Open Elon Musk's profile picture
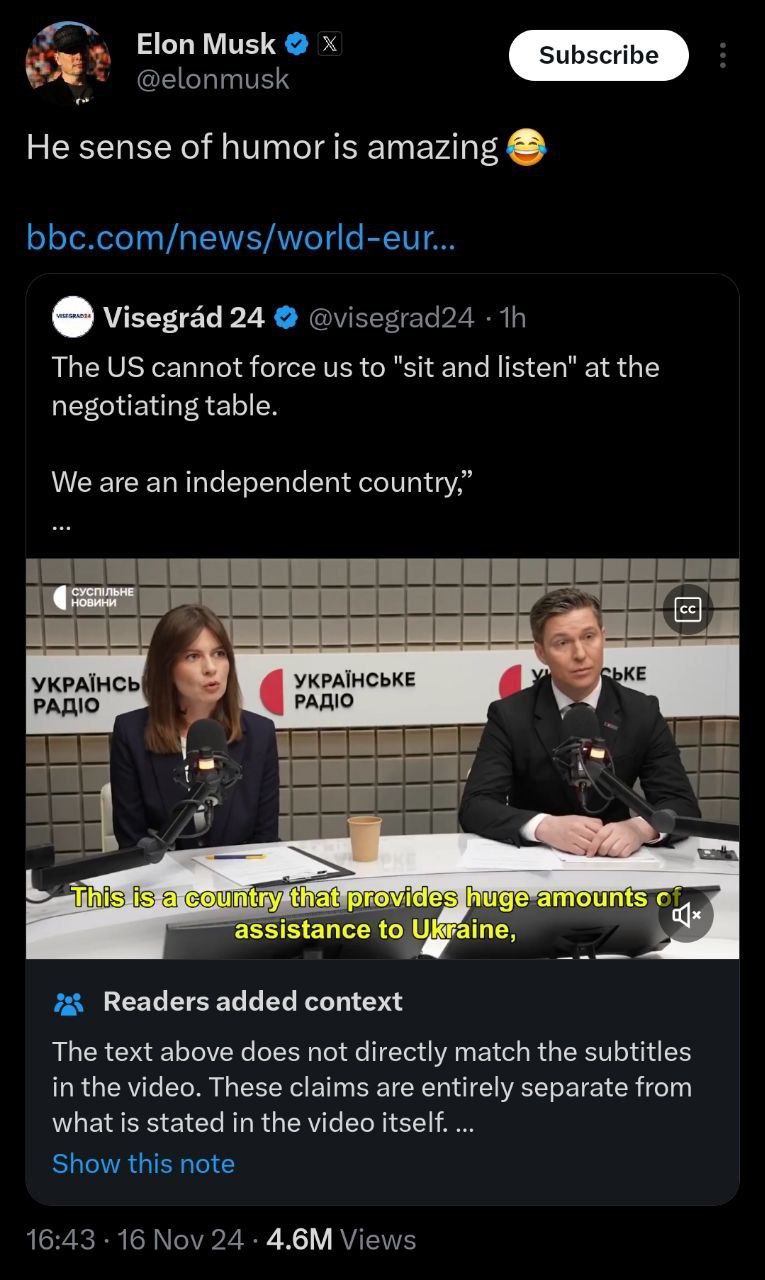Image resolution: width=765 pixels, height=1280 pixels. click(67, 63)
